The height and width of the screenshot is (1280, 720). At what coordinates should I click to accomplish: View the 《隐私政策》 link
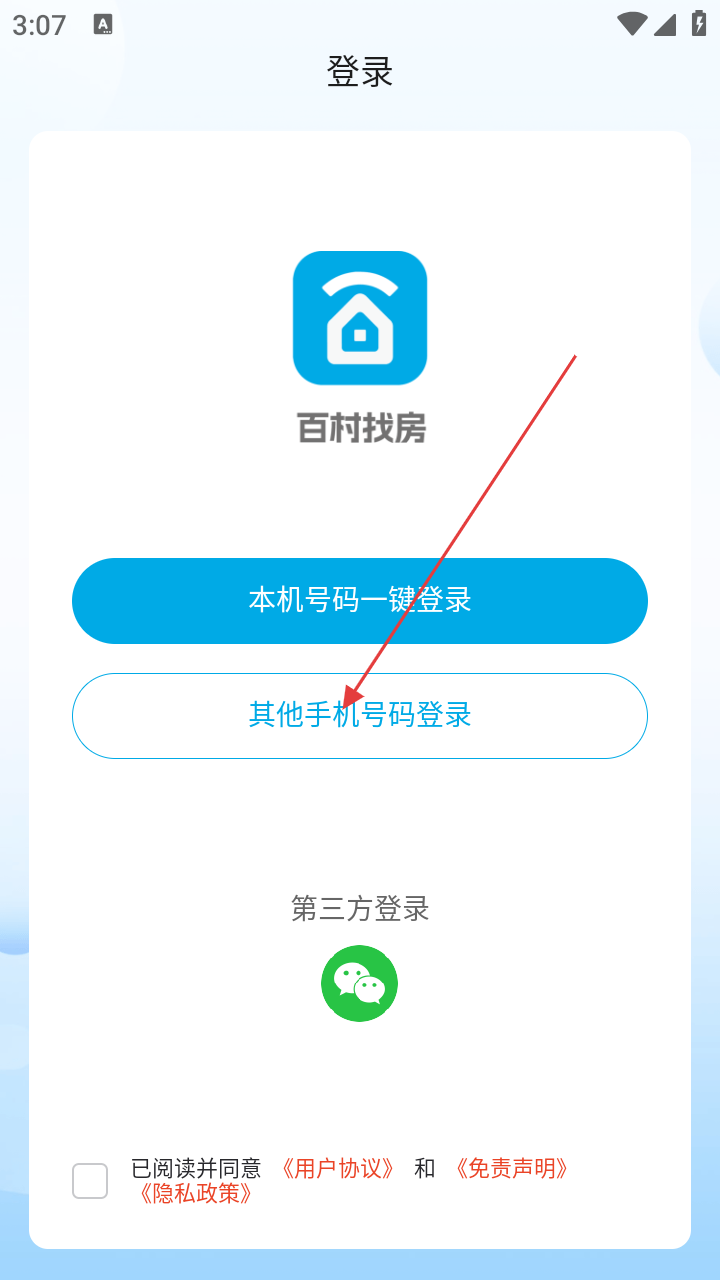(x=195, y=1193)
